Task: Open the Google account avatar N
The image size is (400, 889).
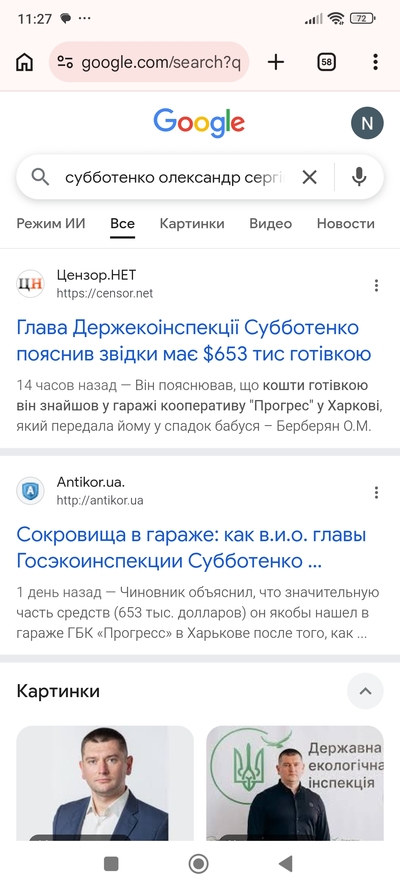Action: click(367, 123)
